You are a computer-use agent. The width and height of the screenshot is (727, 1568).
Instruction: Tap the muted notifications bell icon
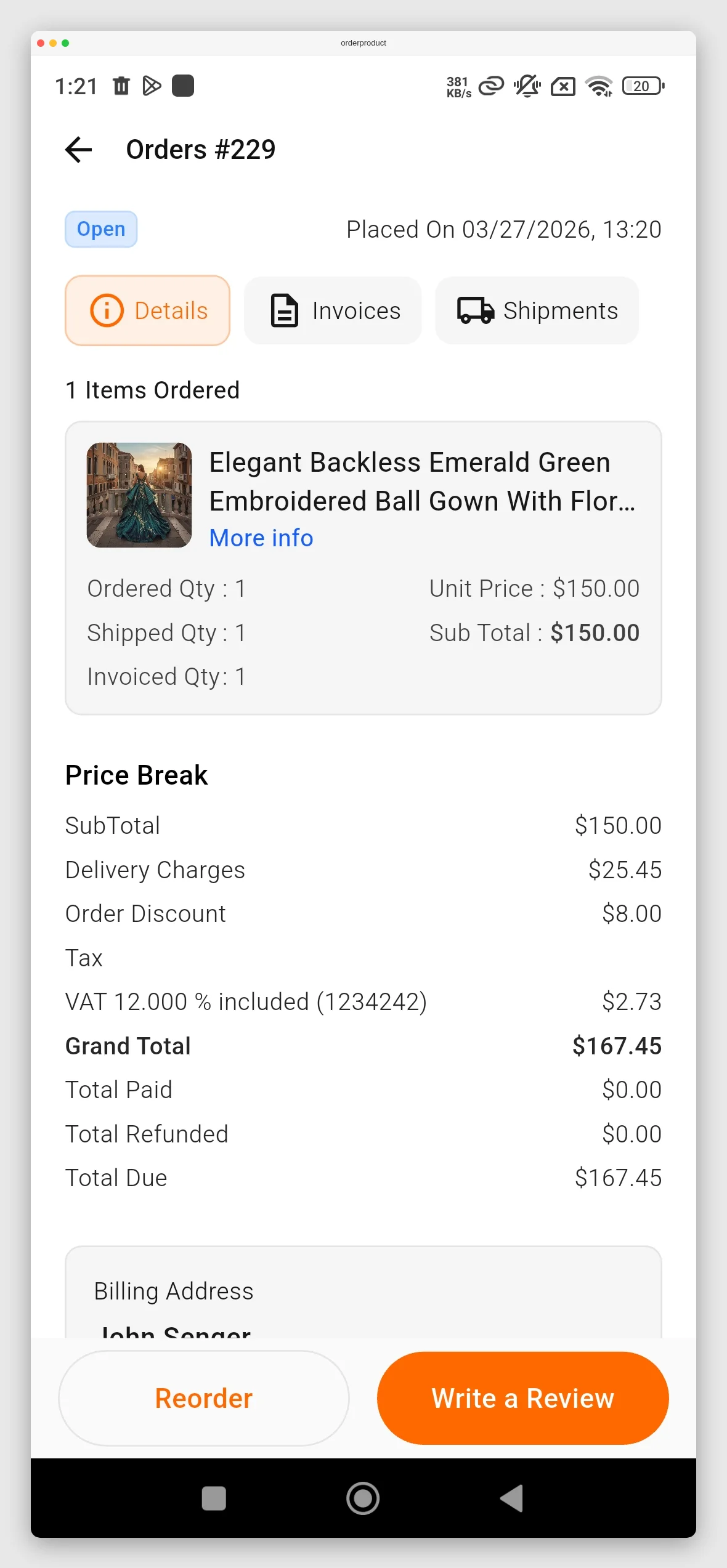(x=527, y=86)
